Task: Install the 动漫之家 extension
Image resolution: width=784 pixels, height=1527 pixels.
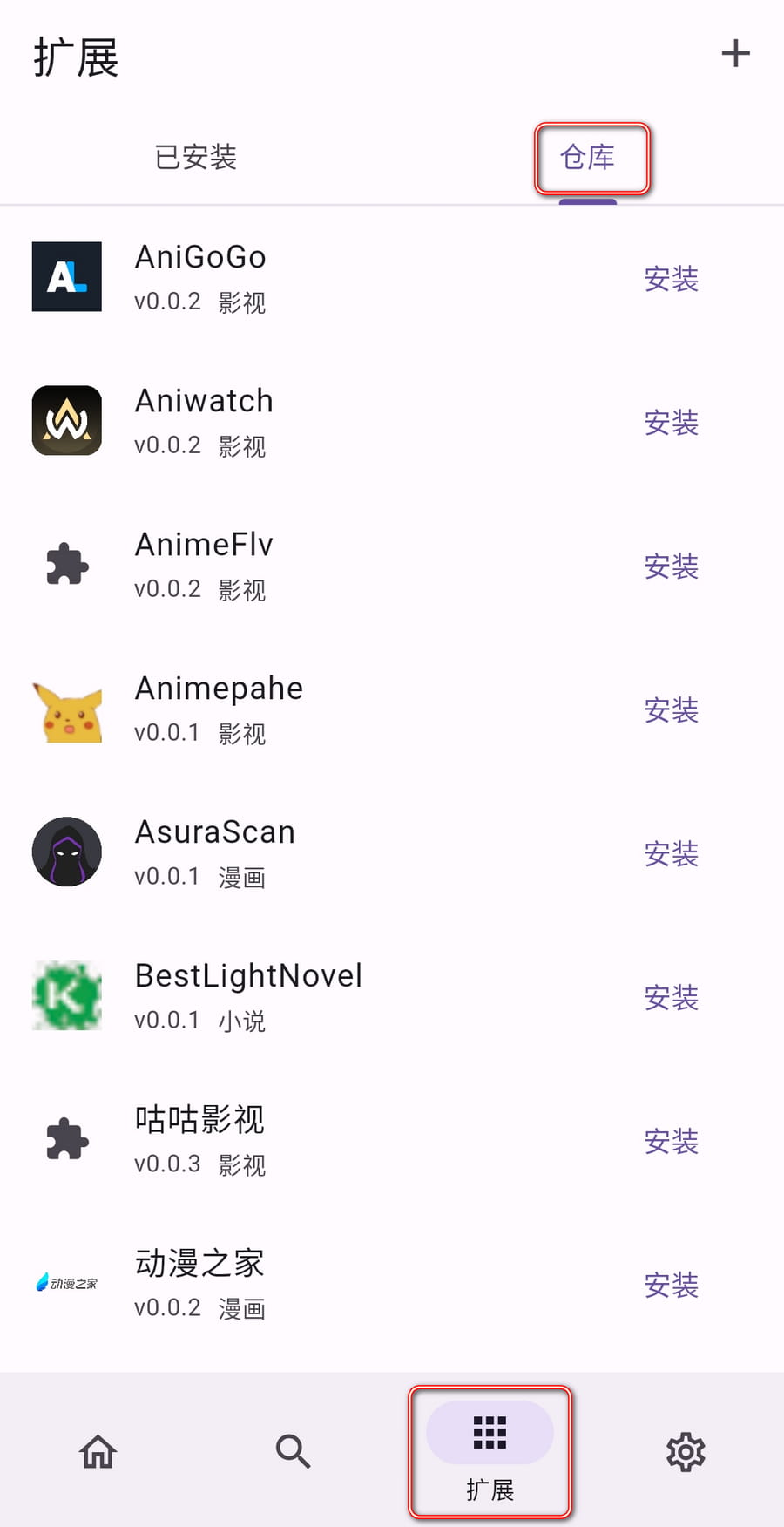Action: [671, 1283]
